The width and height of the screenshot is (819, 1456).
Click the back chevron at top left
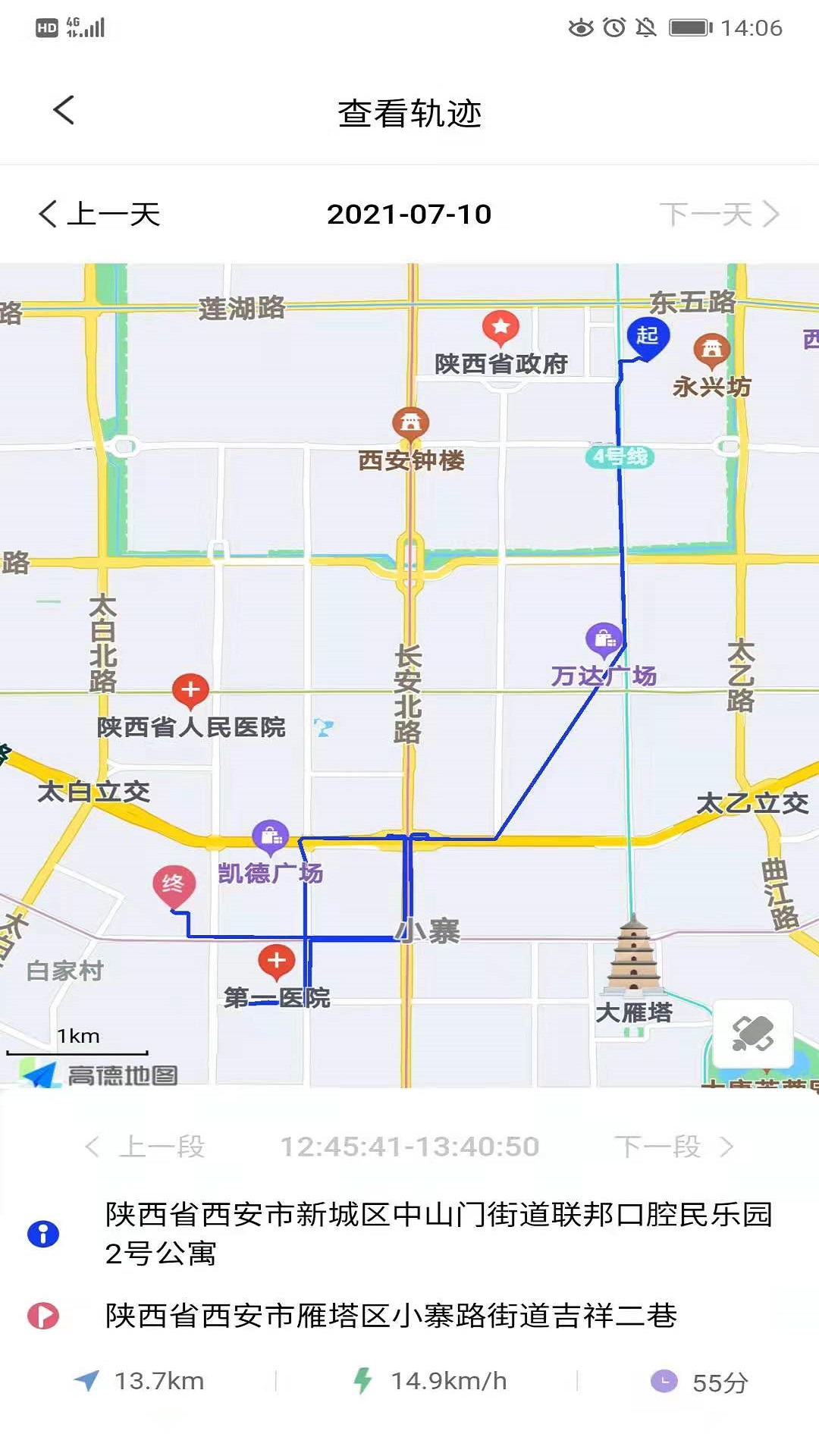click(x=64, y=111)
